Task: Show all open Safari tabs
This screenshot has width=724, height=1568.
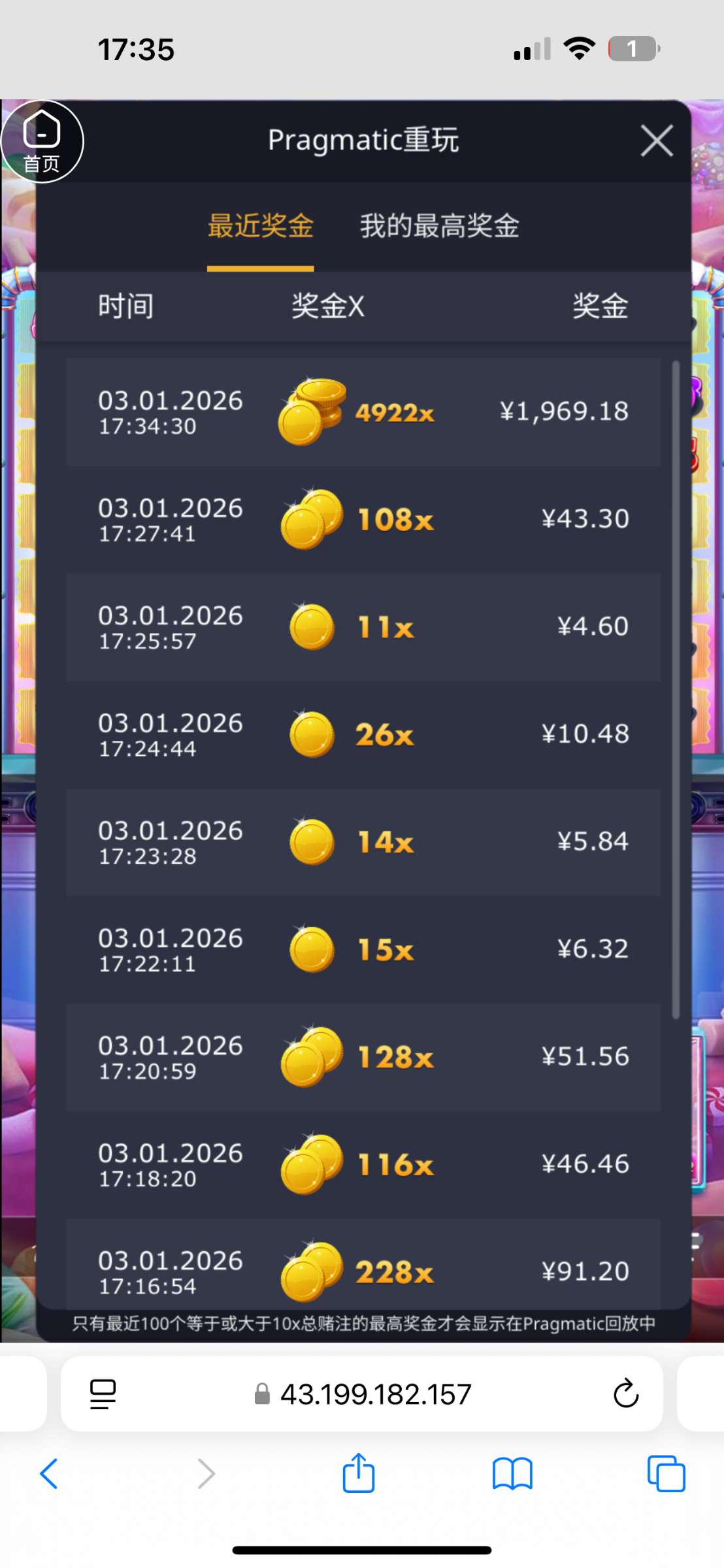Action: click(666, 1474)
